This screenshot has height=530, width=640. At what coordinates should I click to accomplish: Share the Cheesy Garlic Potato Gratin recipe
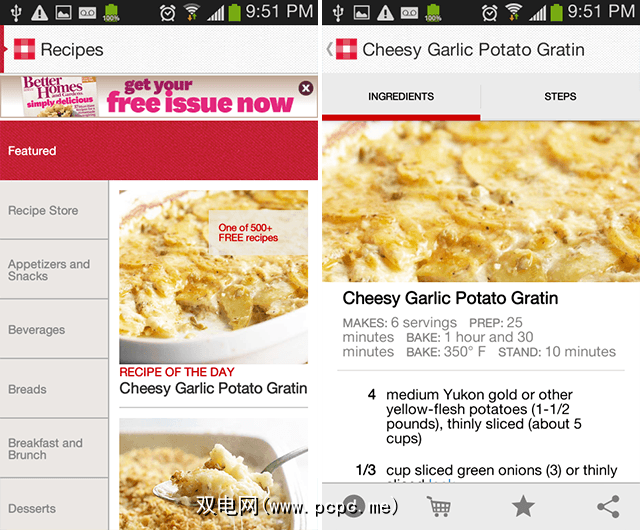click(x=607, y=506)
